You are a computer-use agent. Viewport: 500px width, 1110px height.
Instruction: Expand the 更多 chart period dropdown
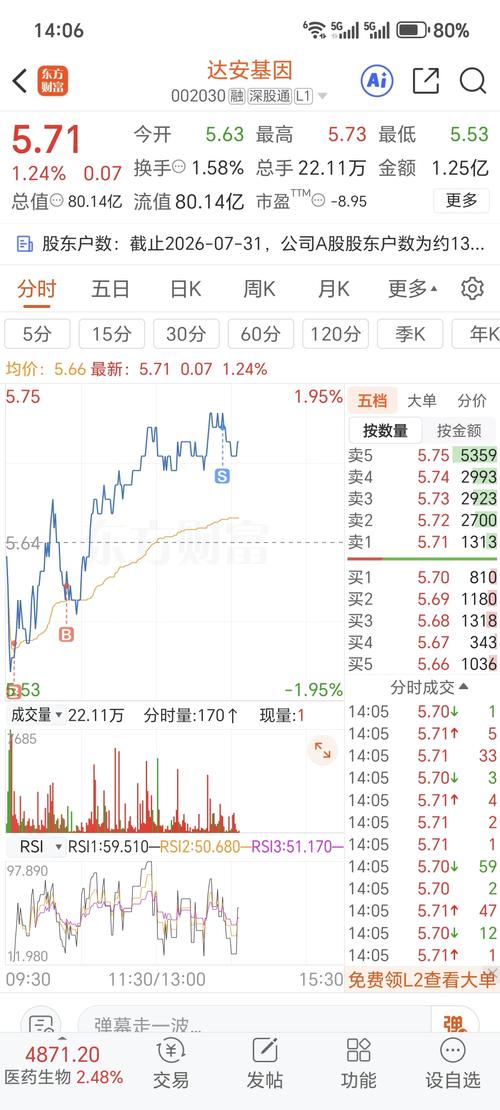[412, 289]
